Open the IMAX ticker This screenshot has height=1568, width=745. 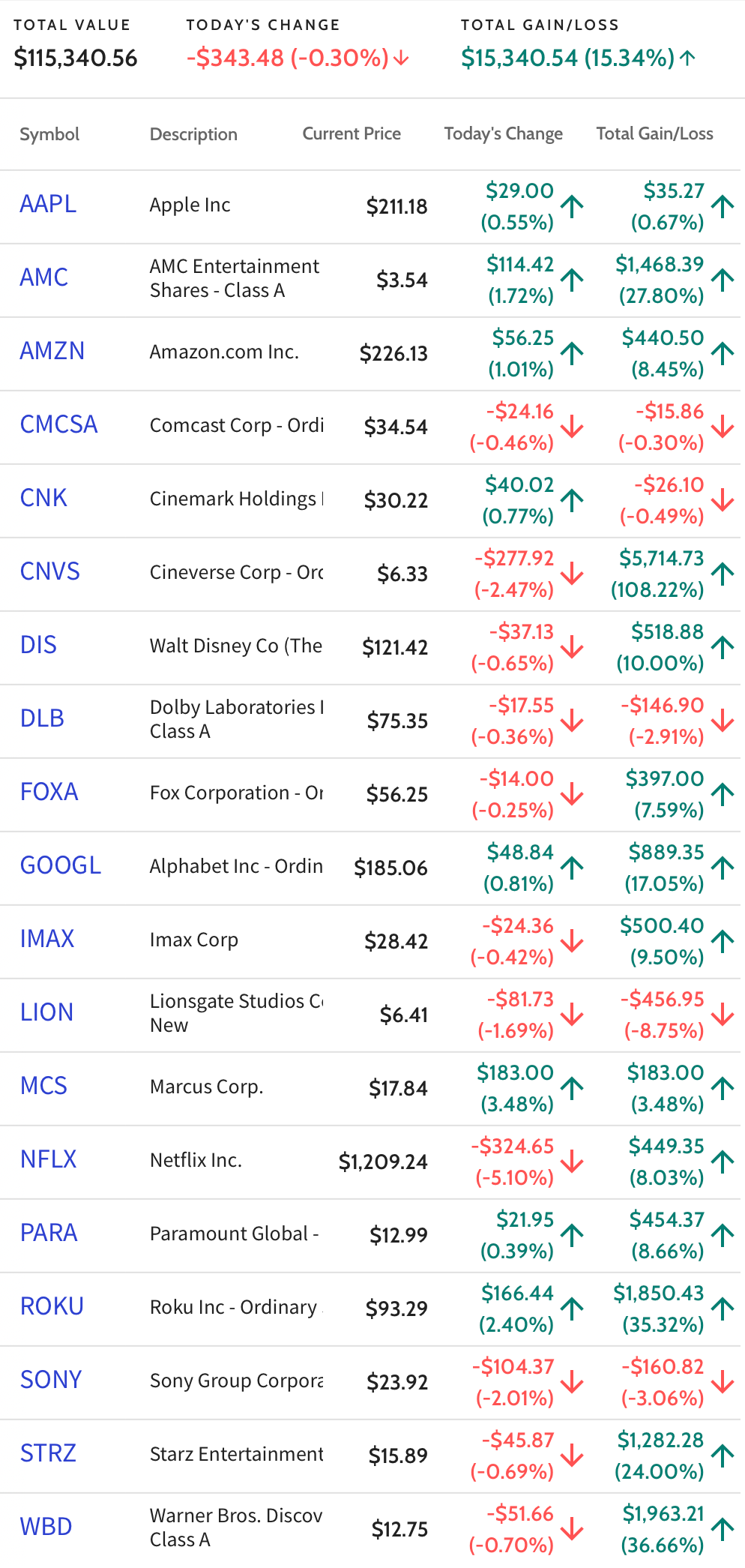click(47, 939)
